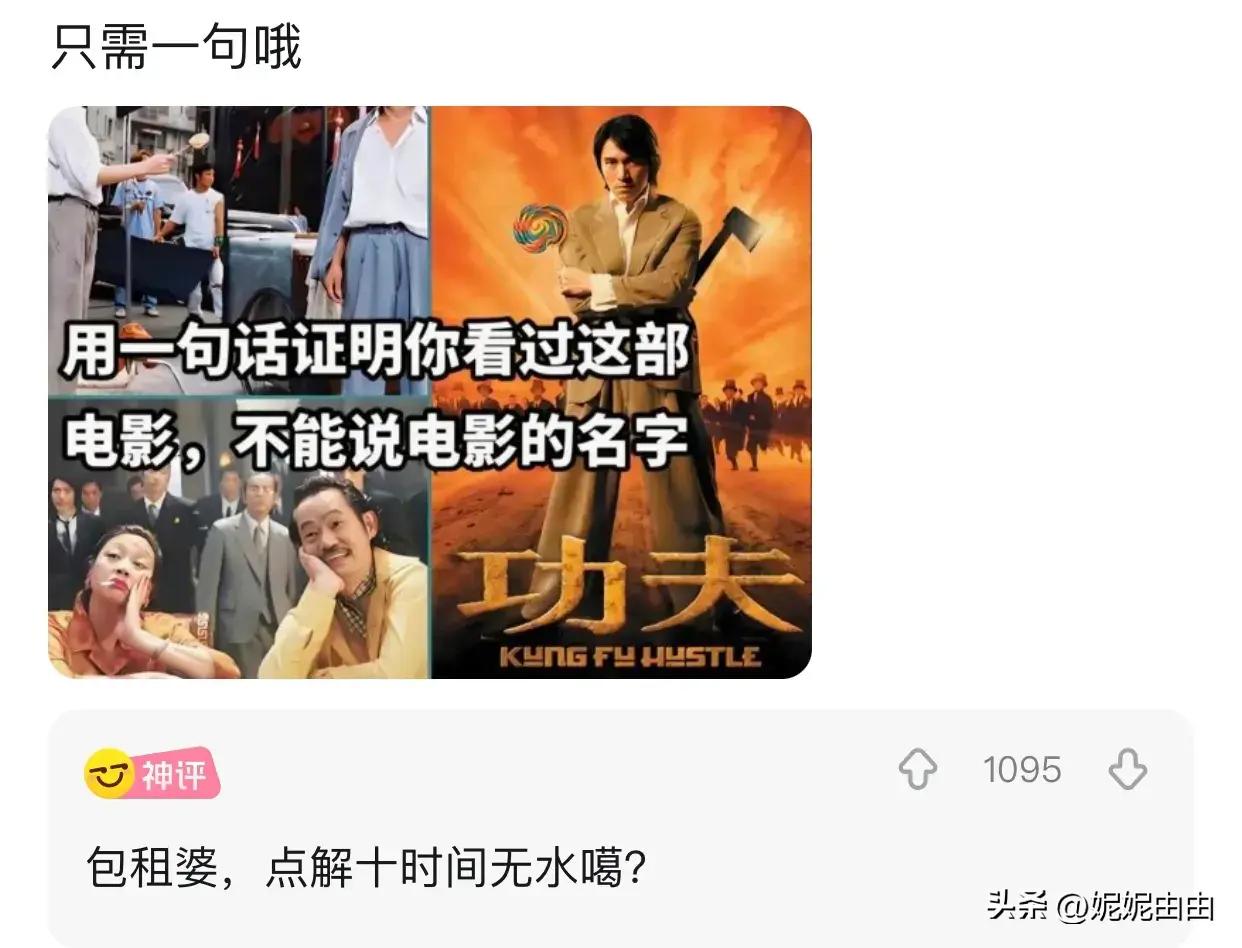Screen dimensions: 1242x948
Task: Upvote the 包租婆 top comment
Action: click(x=918, y=770)
